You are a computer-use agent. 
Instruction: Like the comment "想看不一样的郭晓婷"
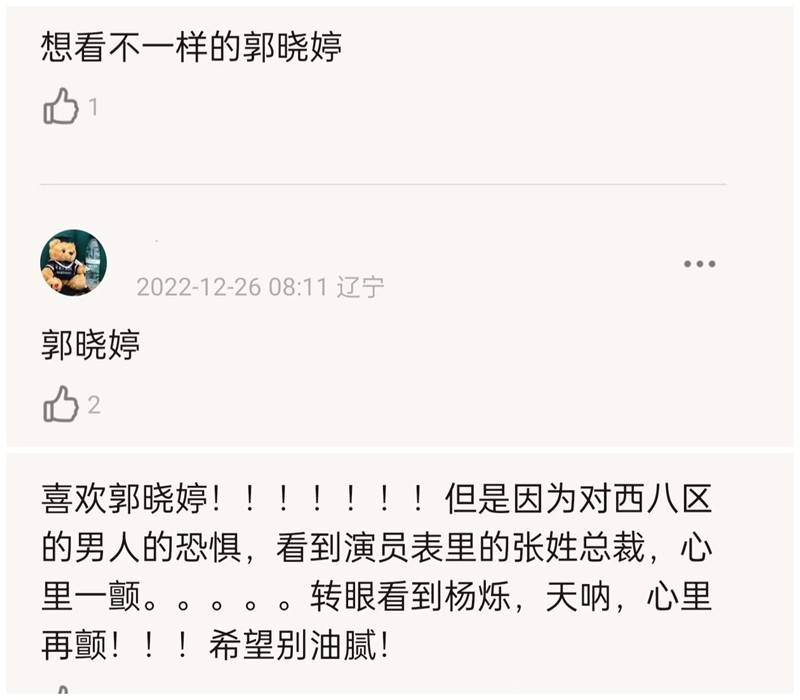61,106
